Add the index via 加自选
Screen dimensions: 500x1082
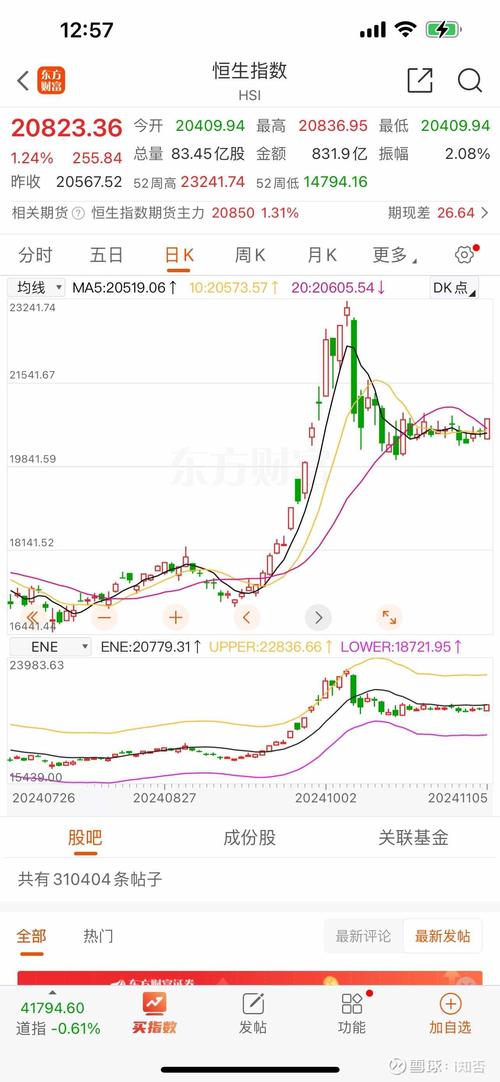coord(450,1014)
